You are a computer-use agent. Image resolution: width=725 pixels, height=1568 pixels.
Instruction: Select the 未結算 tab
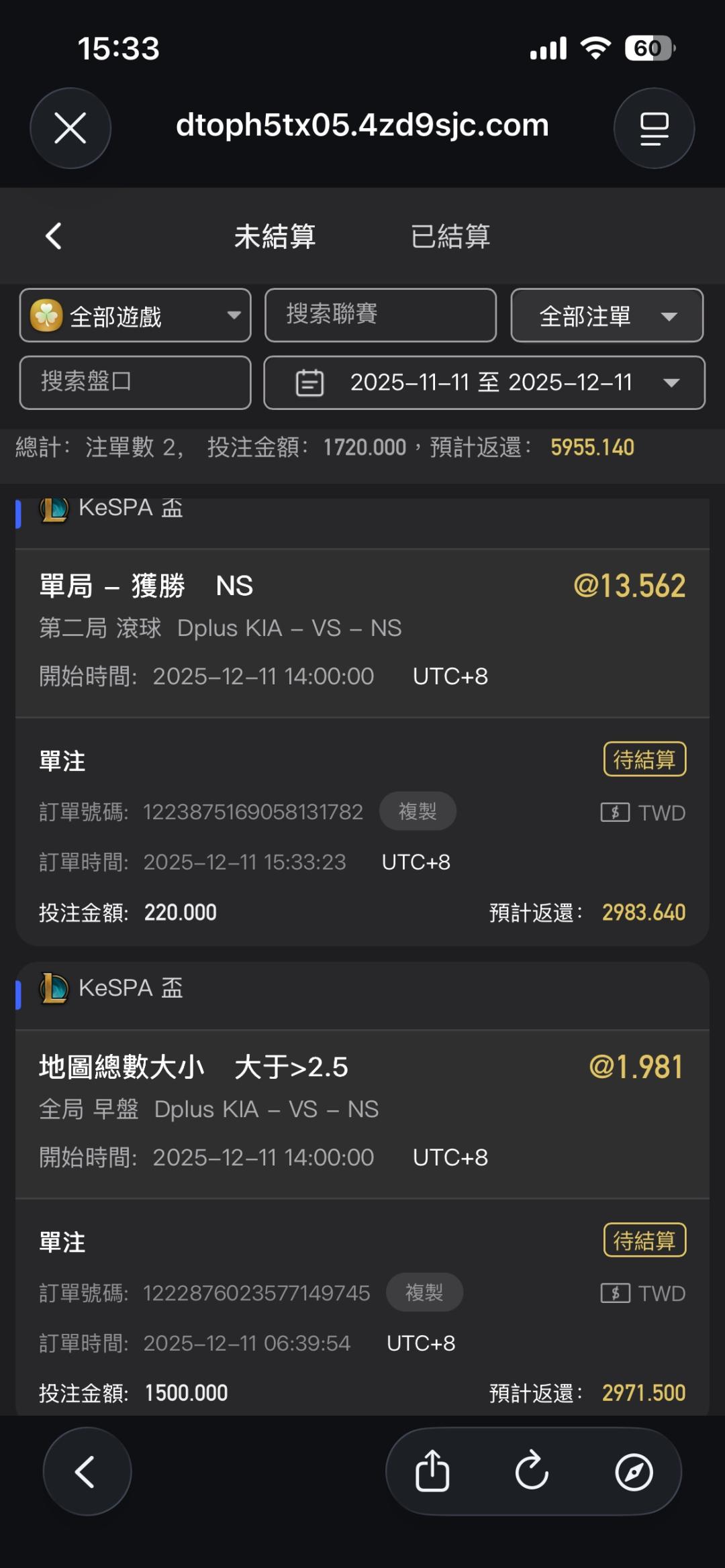(275, 236)
